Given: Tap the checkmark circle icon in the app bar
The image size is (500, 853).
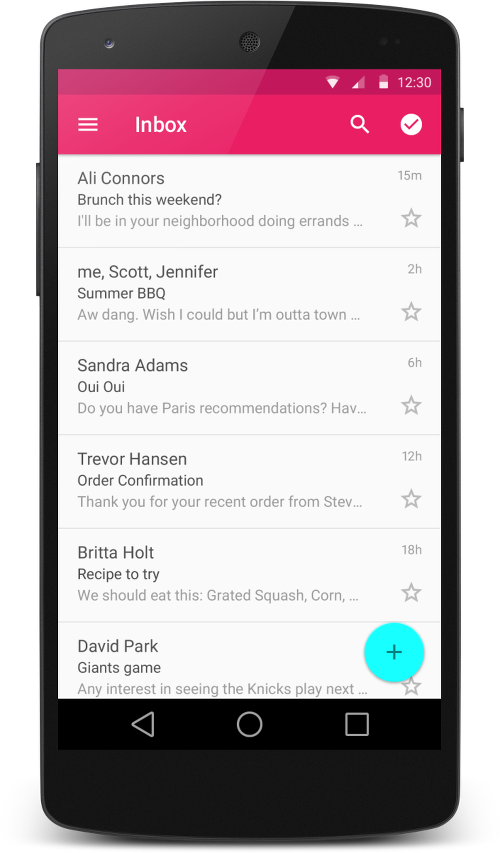Looking at the screenshot, I should 411,125.
